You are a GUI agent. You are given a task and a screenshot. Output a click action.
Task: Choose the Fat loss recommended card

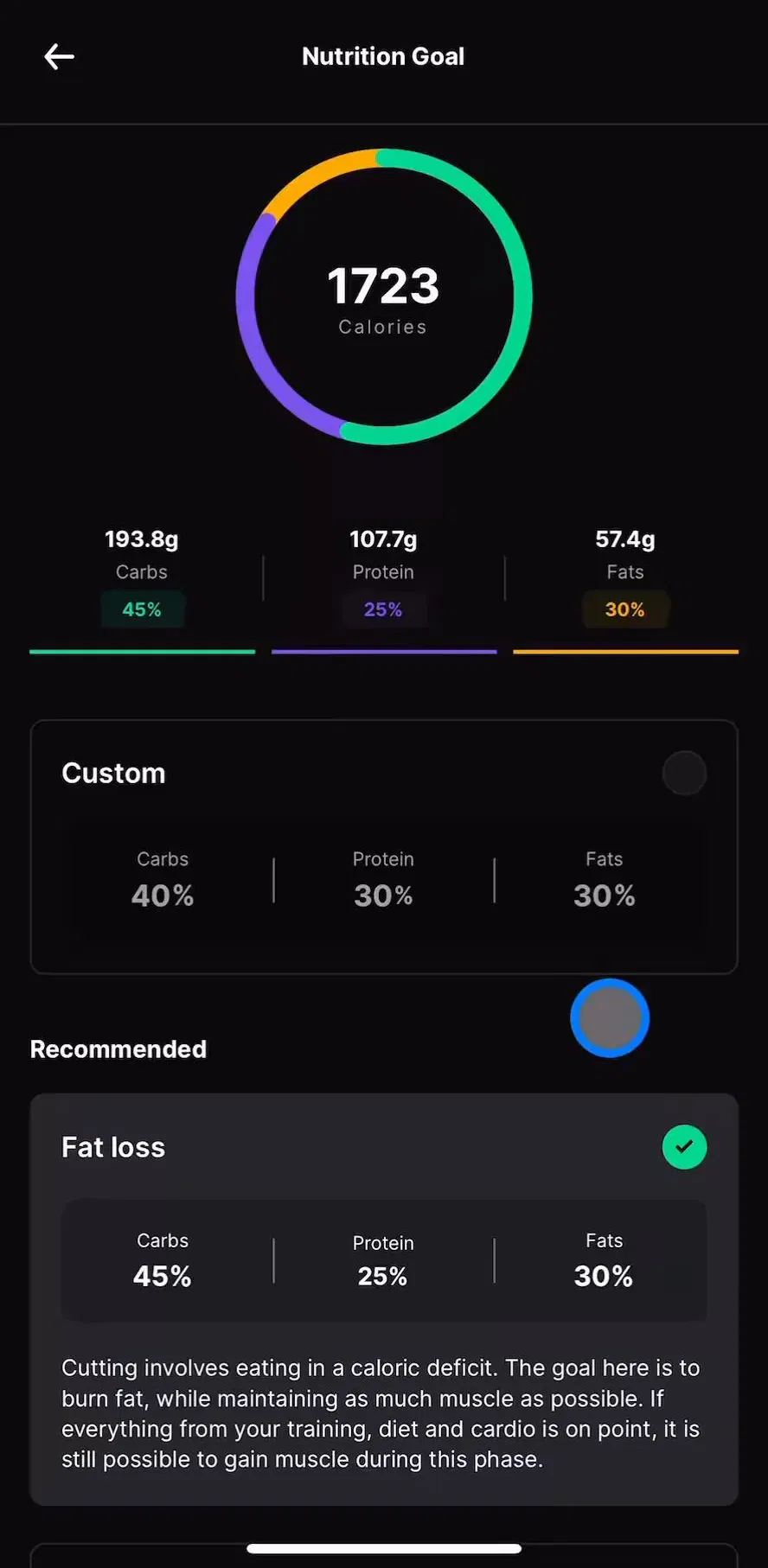(x=384, y=1299)
